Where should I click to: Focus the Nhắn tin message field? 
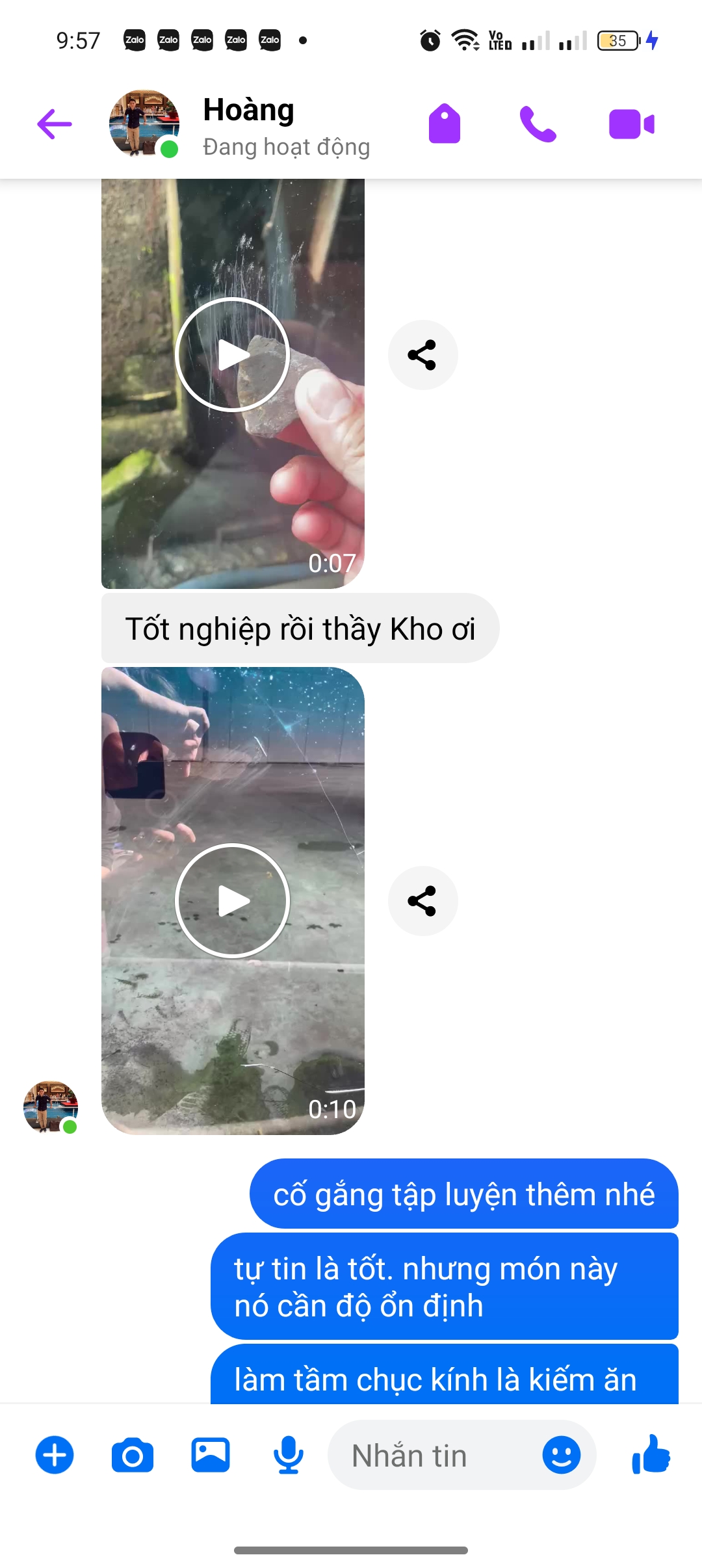(x=429, y=1455)
